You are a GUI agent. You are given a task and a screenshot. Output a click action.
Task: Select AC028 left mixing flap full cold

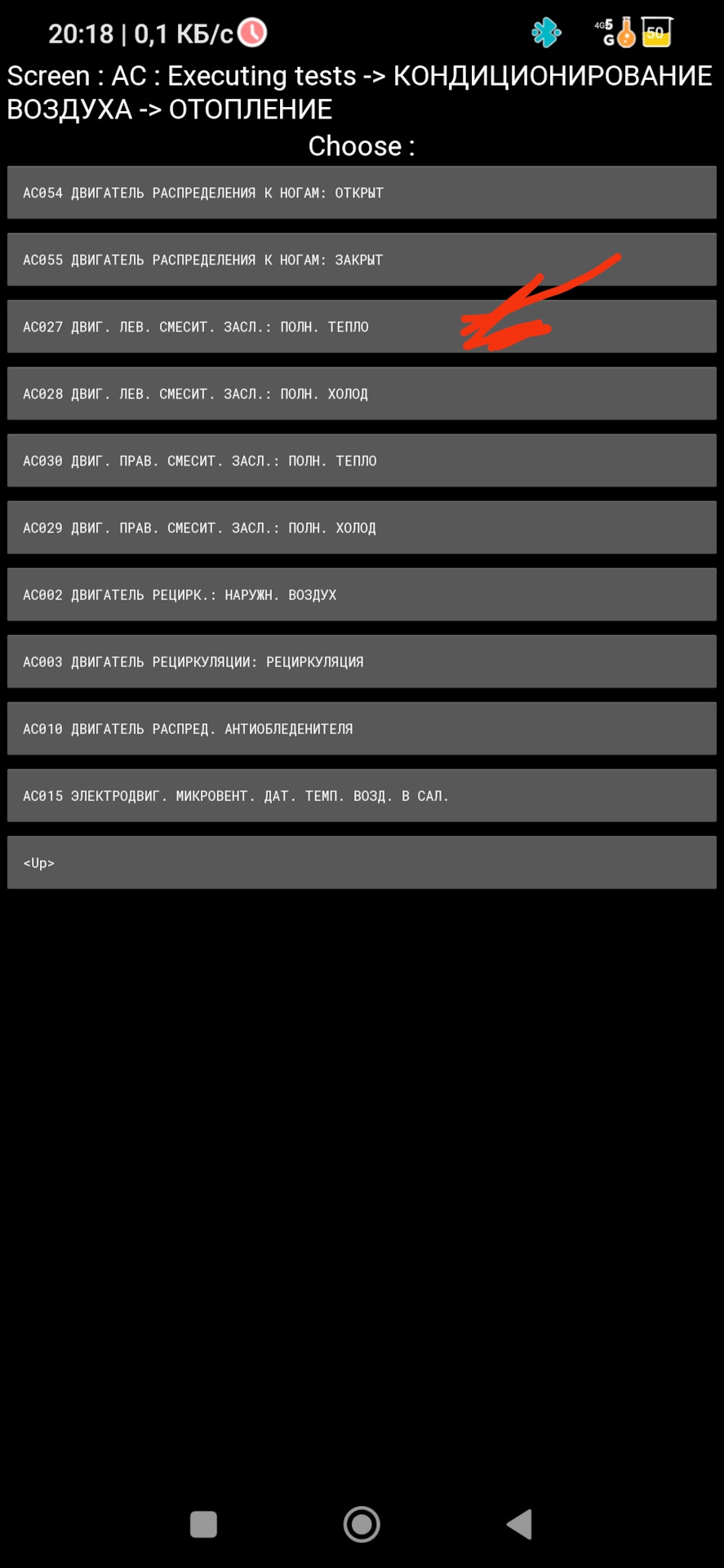(362, 394)
